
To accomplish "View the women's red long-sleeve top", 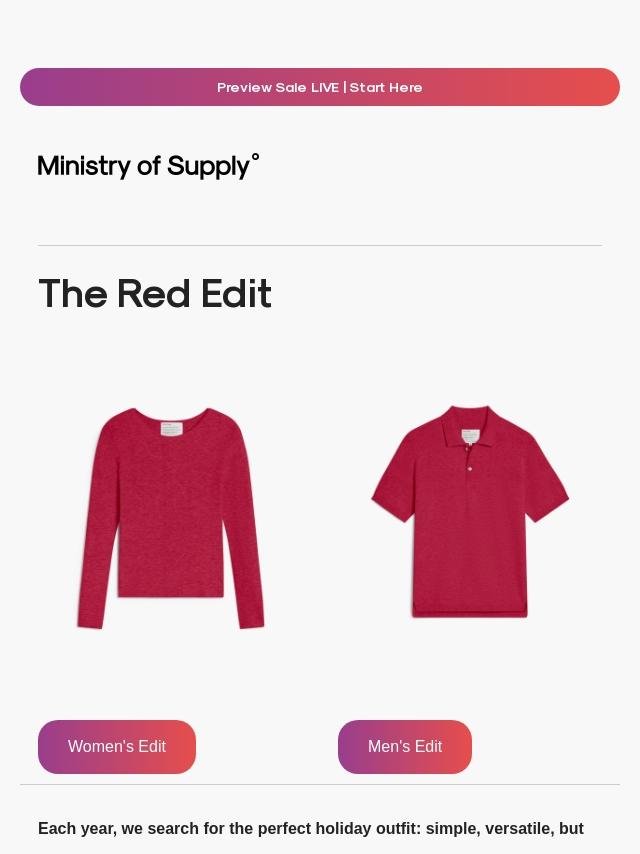I will (x=170, y=517).
